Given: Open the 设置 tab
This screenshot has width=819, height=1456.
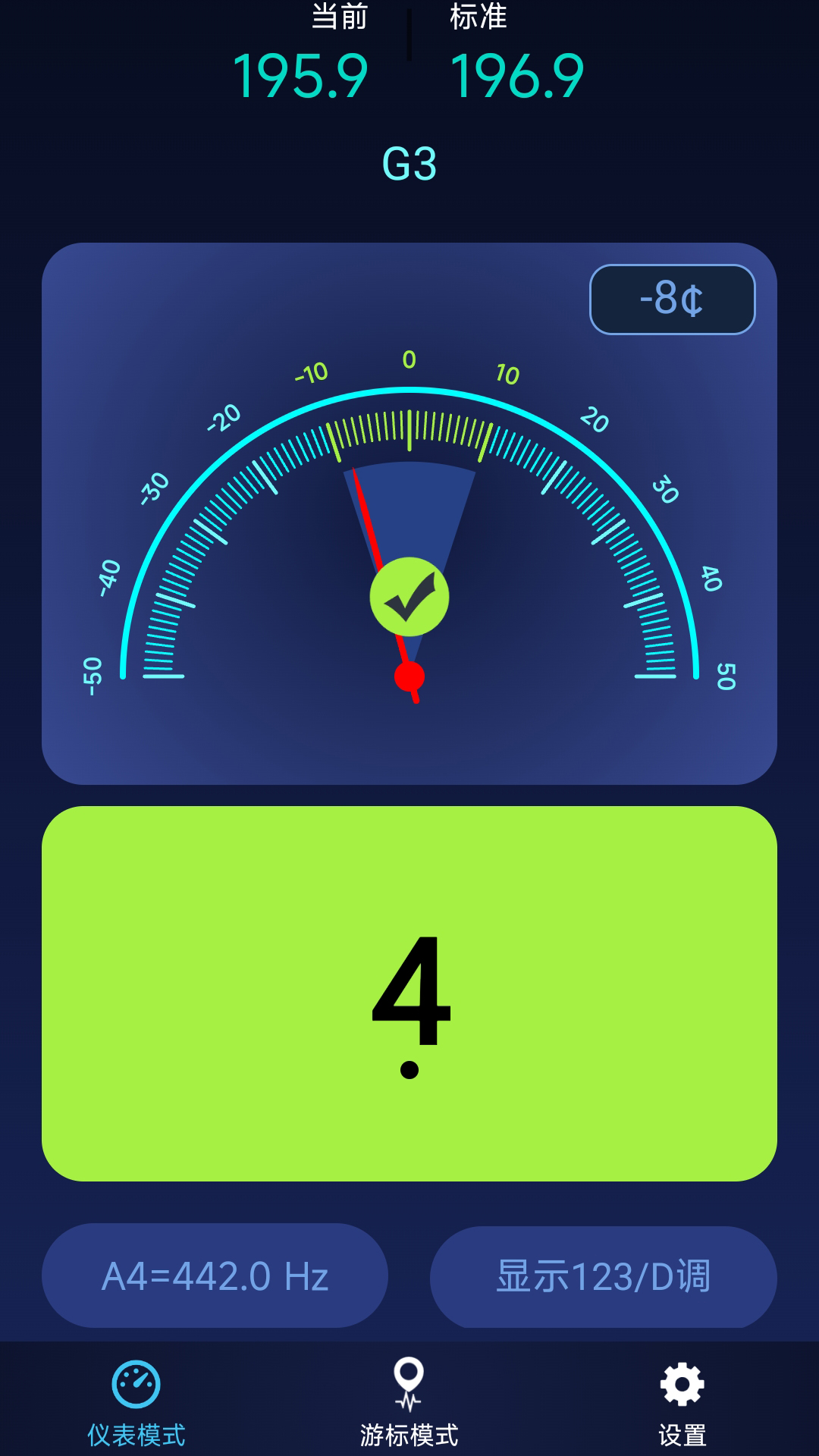Looking at the screenshot, I should (682, 1401).
